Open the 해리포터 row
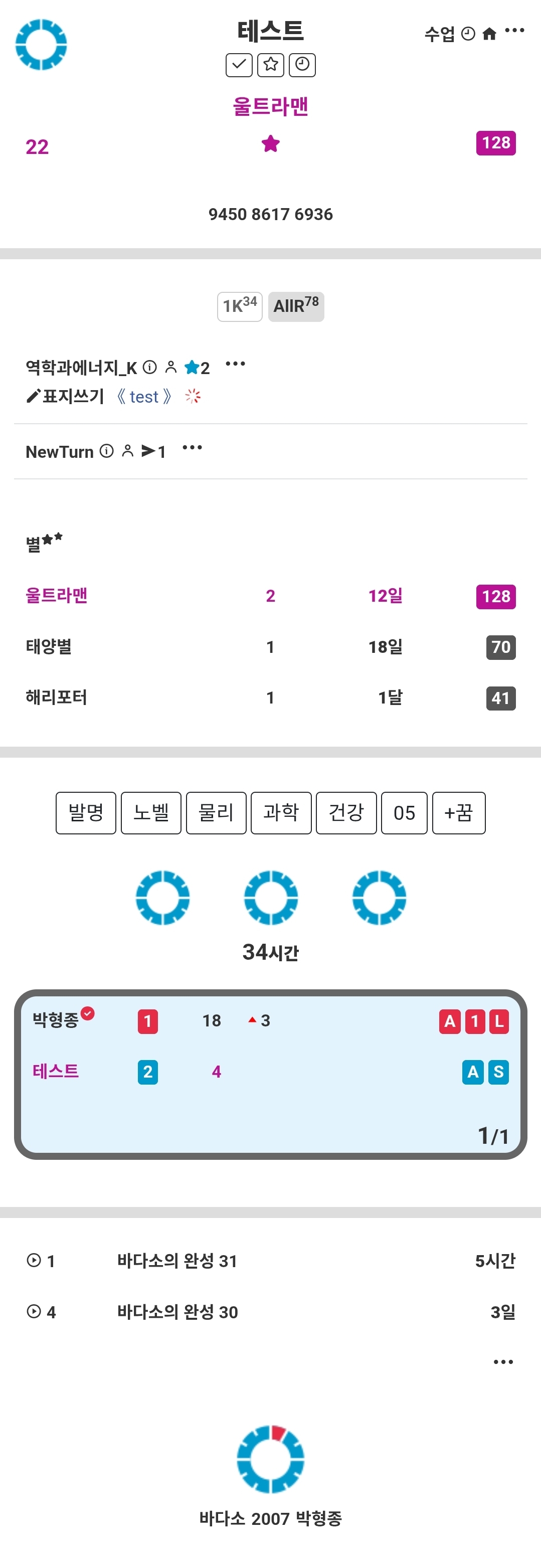 (56, 698)
